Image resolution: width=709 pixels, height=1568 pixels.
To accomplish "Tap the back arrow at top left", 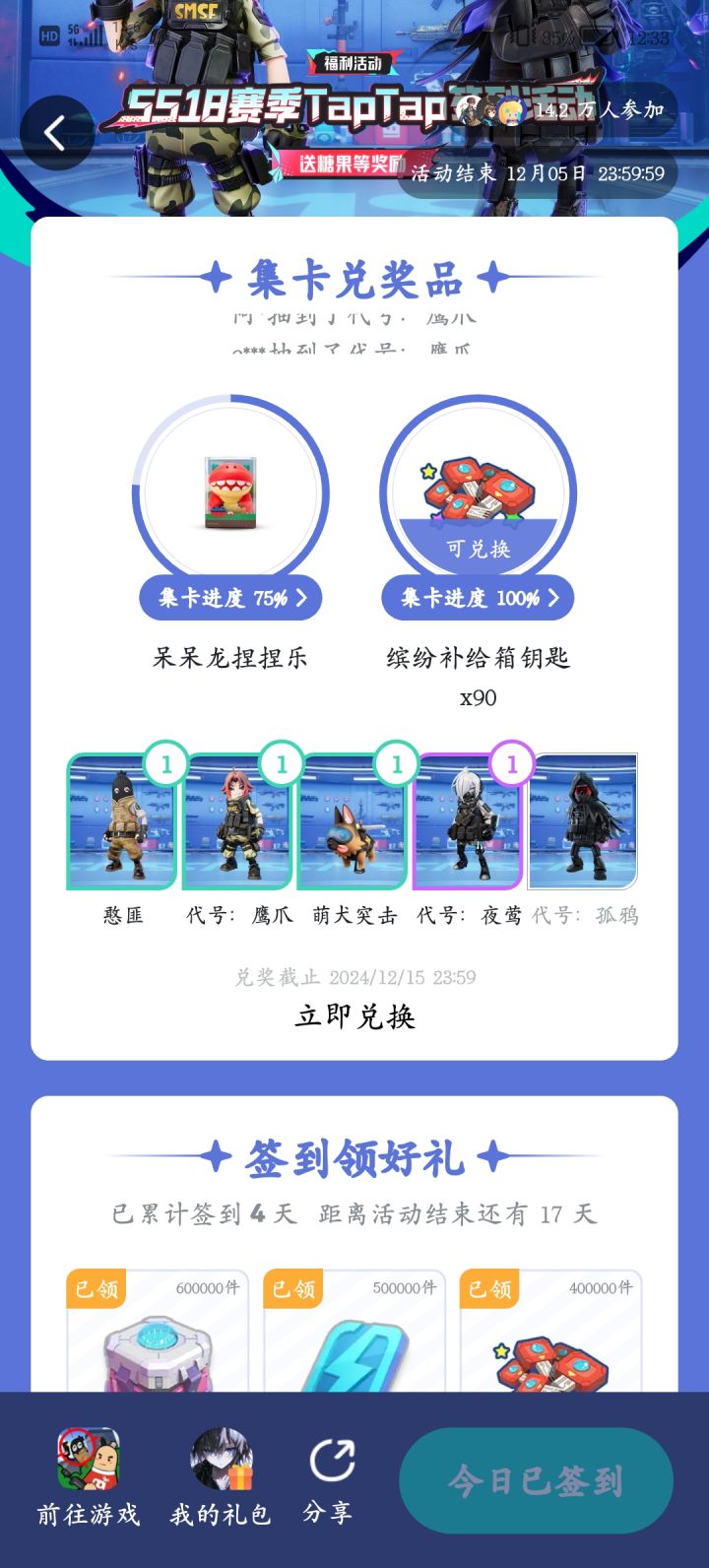I will (56, 133).
